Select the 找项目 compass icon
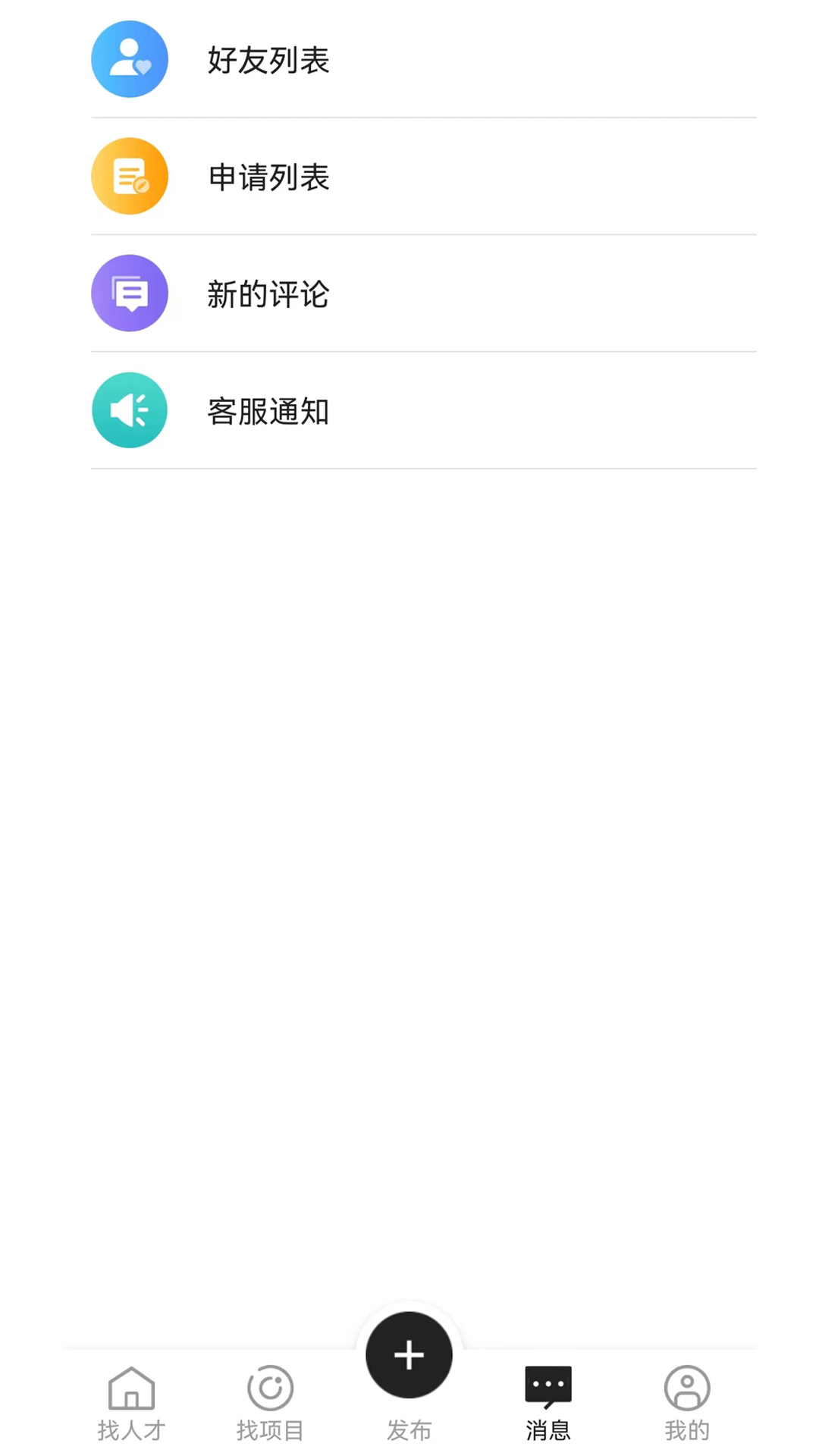Screen dimensions: 819x1456 269,1389
